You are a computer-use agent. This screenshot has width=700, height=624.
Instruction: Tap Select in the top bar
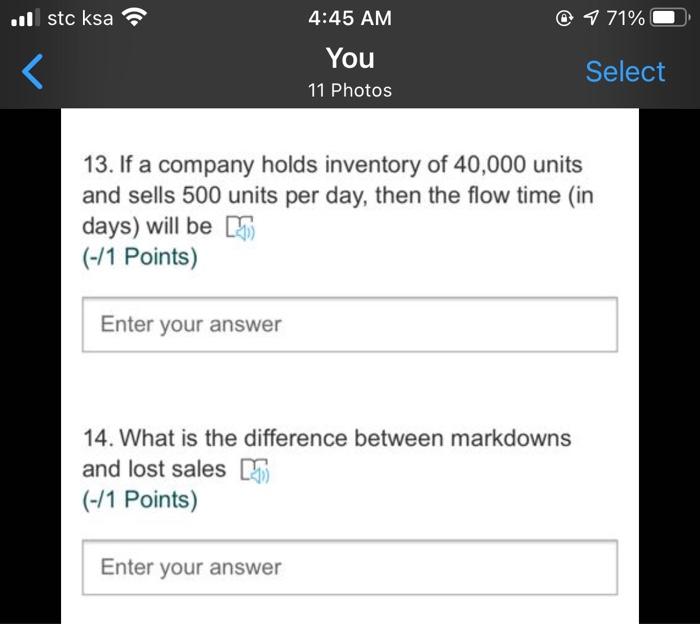625,72
